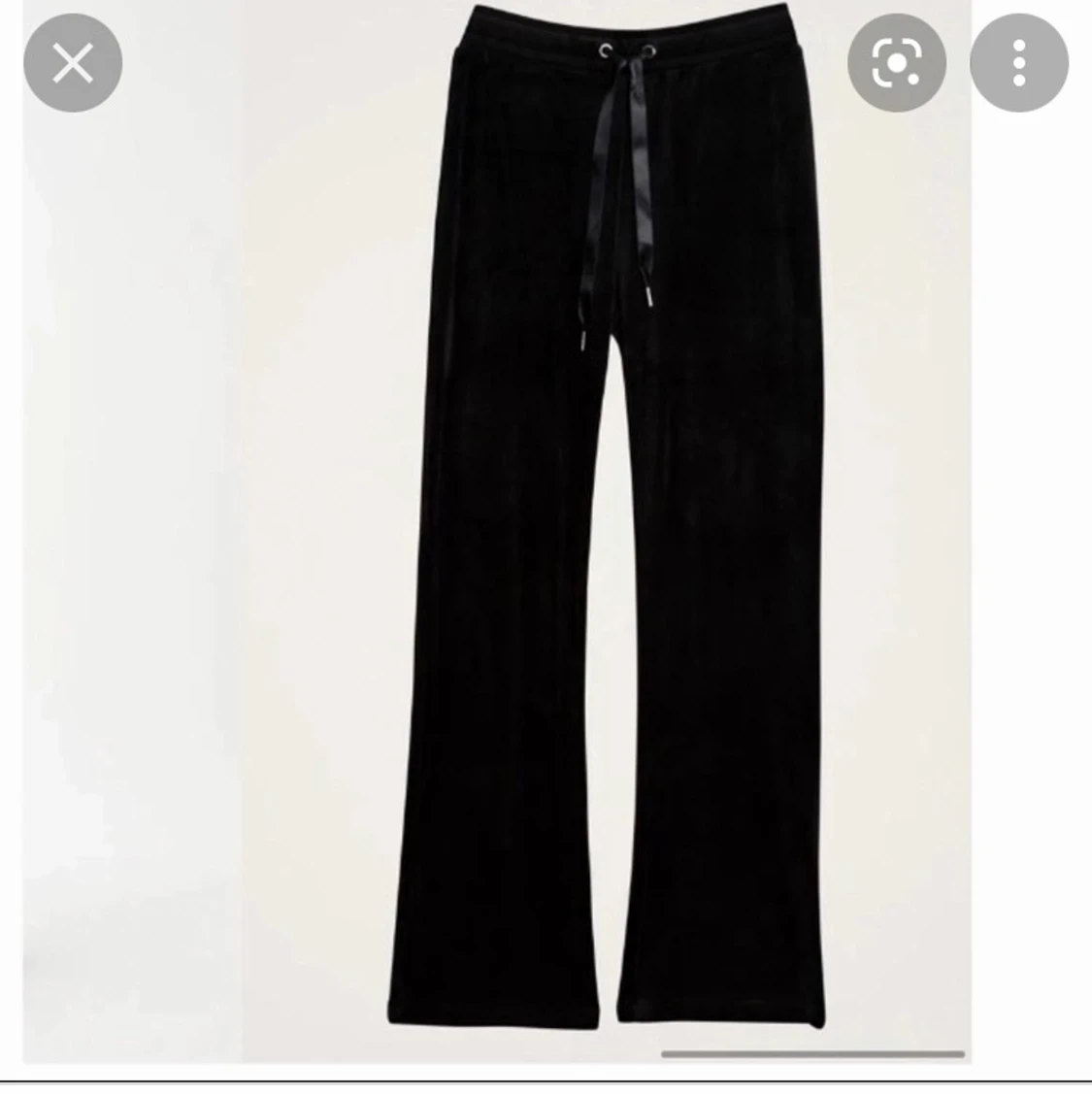The image size is (1092, 1094).
Task: Close the image viewer
Action: click(x=73, y=64)
